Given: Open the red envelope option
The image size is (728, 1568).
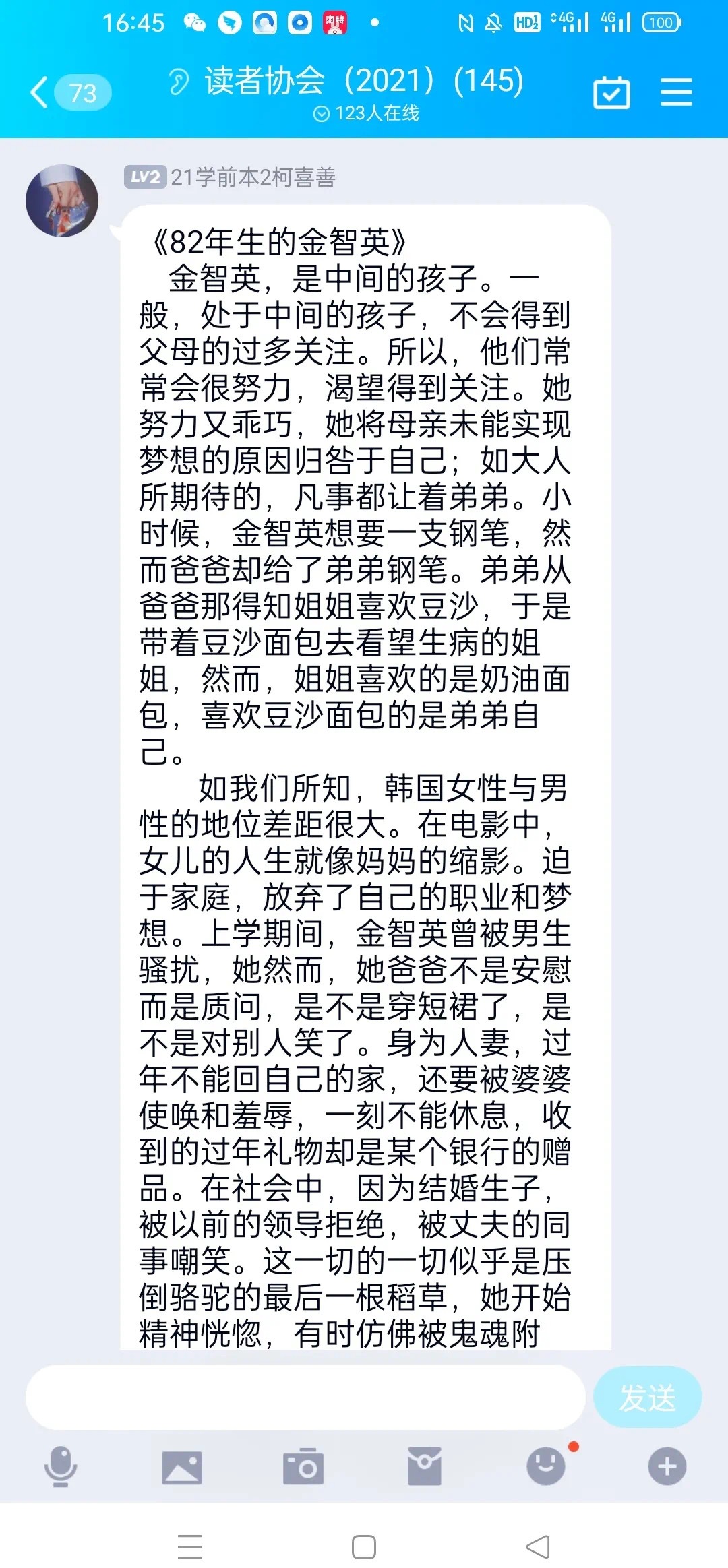Looking at the screenshot, I should (425, 1467).
